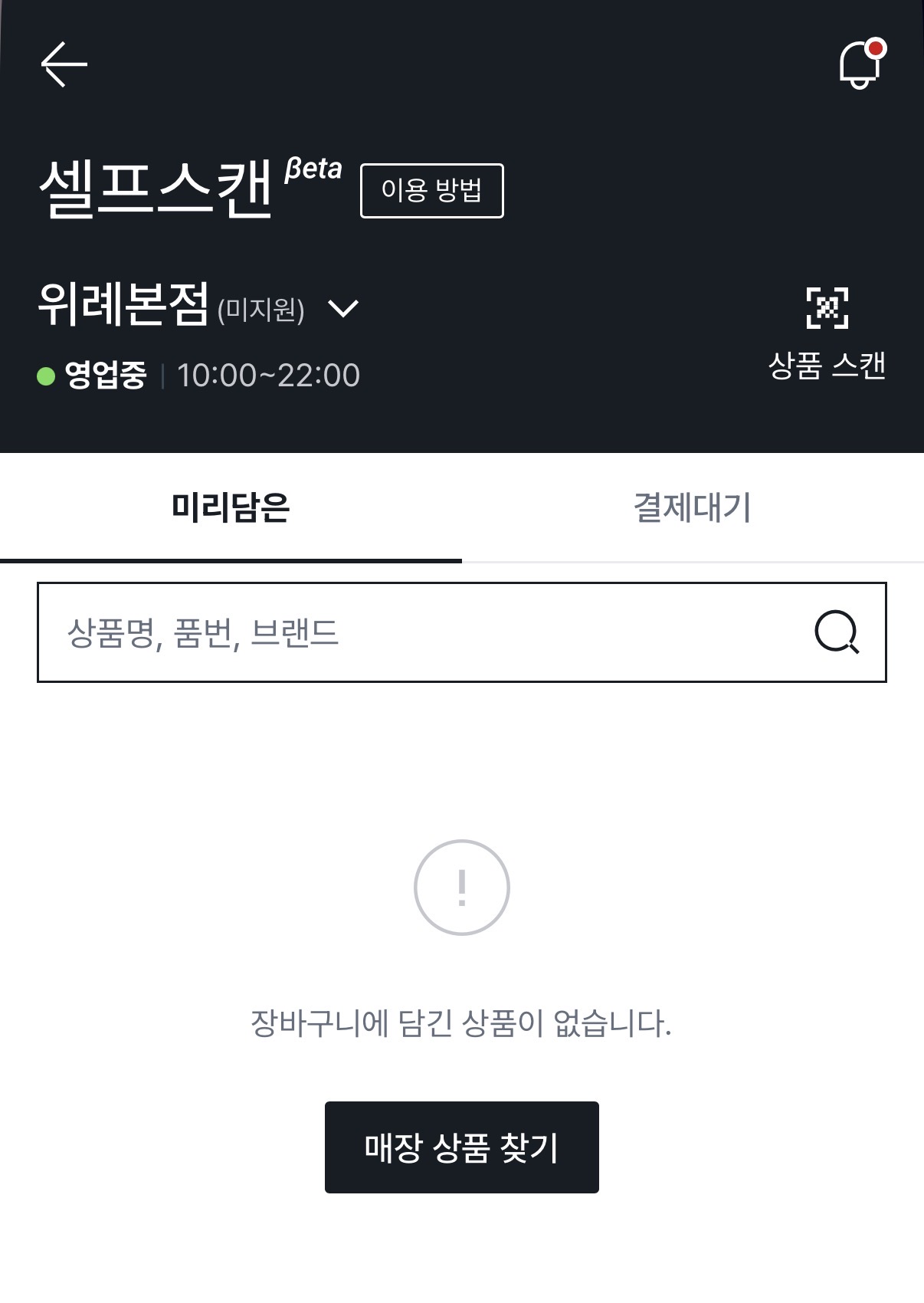This screenshot has width=924, height=1303.
Task: Open the 이용 방법 guide button
Action: (431, 192)
